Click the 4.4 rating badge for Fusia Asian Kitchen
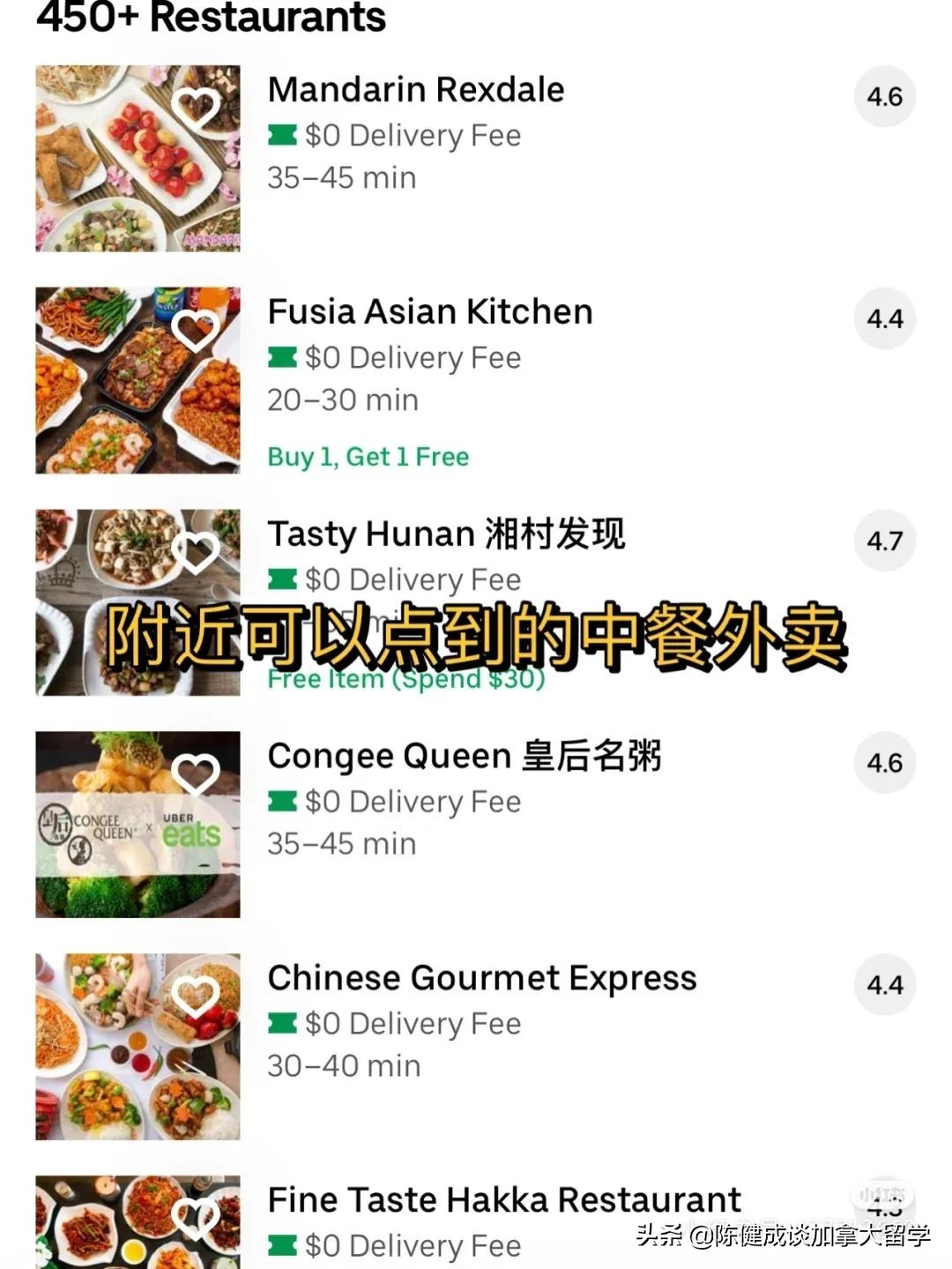Image resolution: width=952 pixels, height=1269 pixels. 884,318
